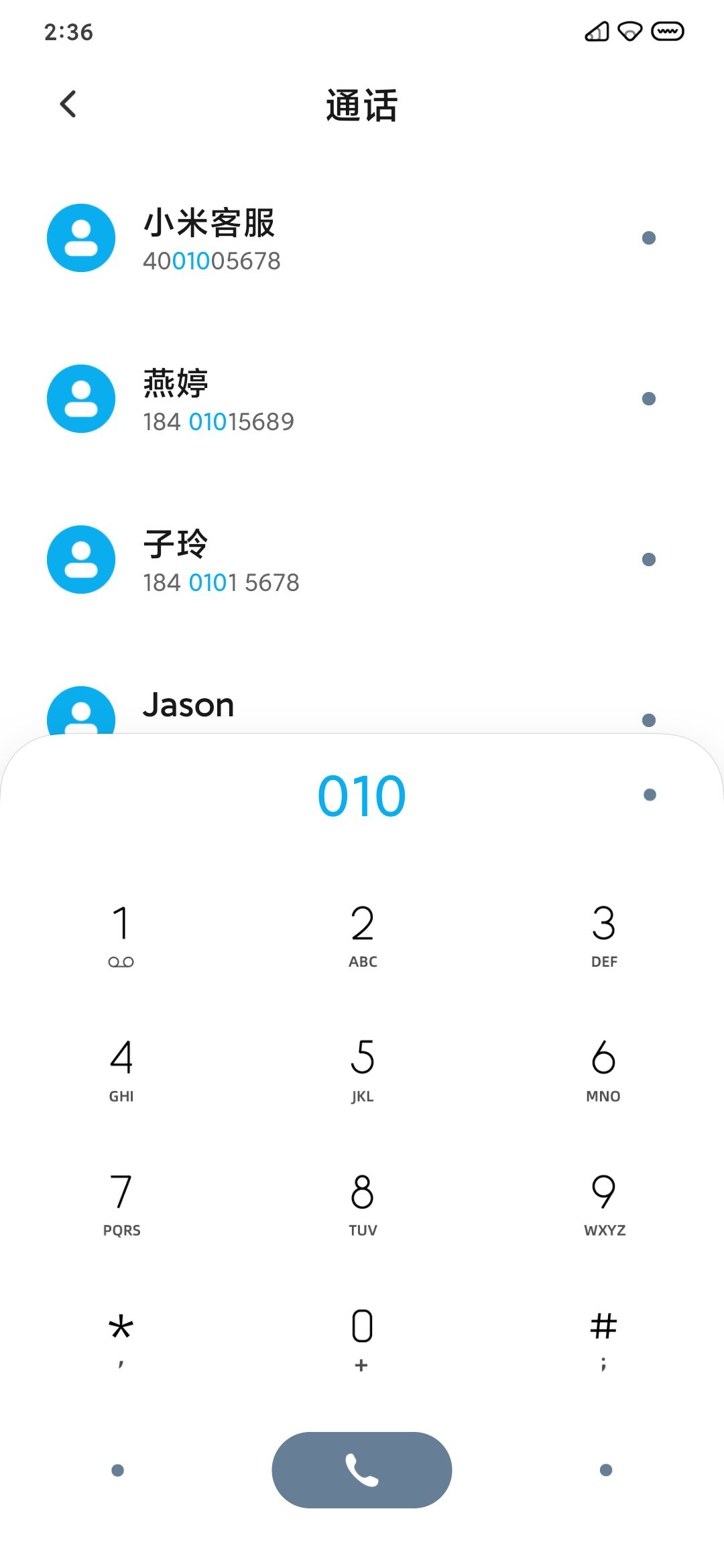The image size is (724, 1568).
Task: Call 燕婷 from the results
Action: click(x=362, y=399)
